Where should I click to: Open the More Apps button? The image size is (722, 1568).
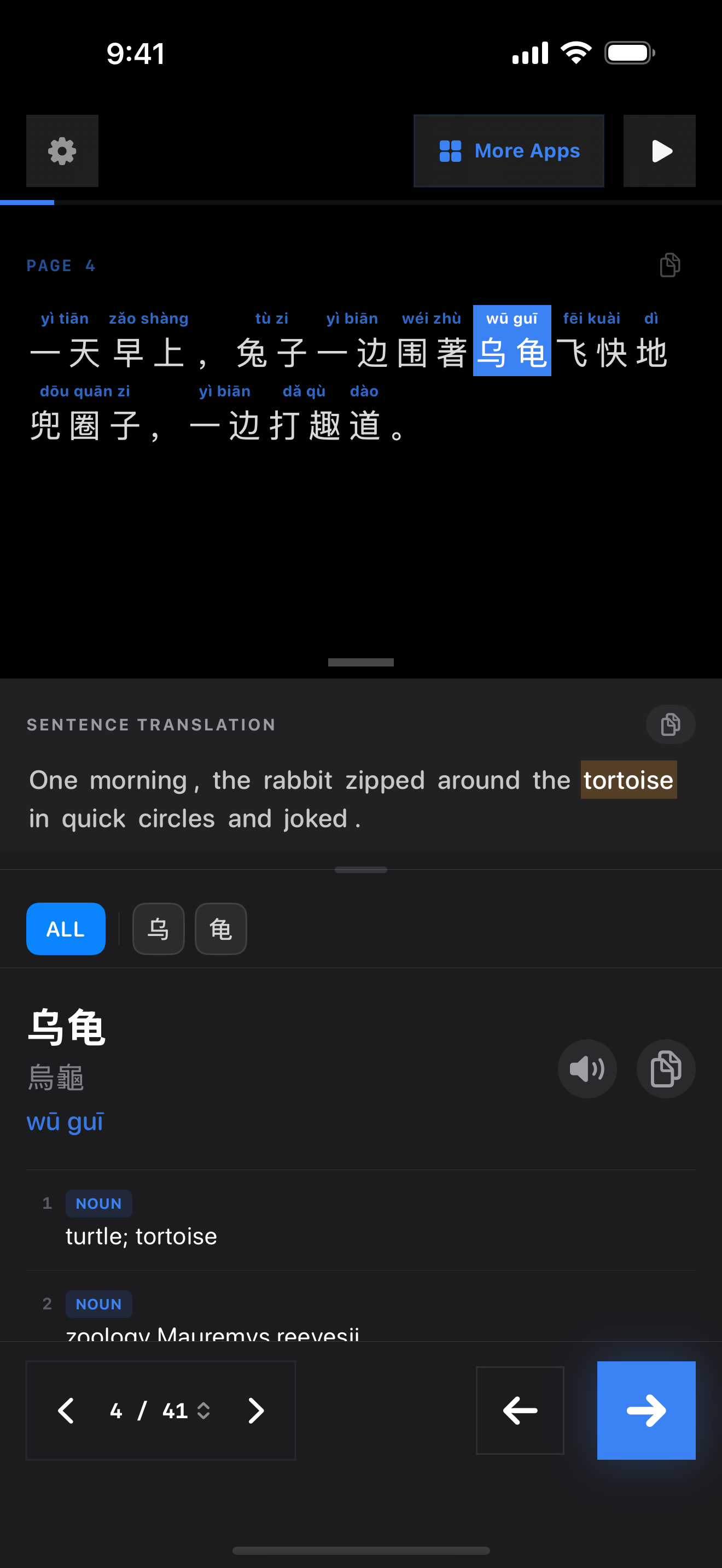(508, 151)
